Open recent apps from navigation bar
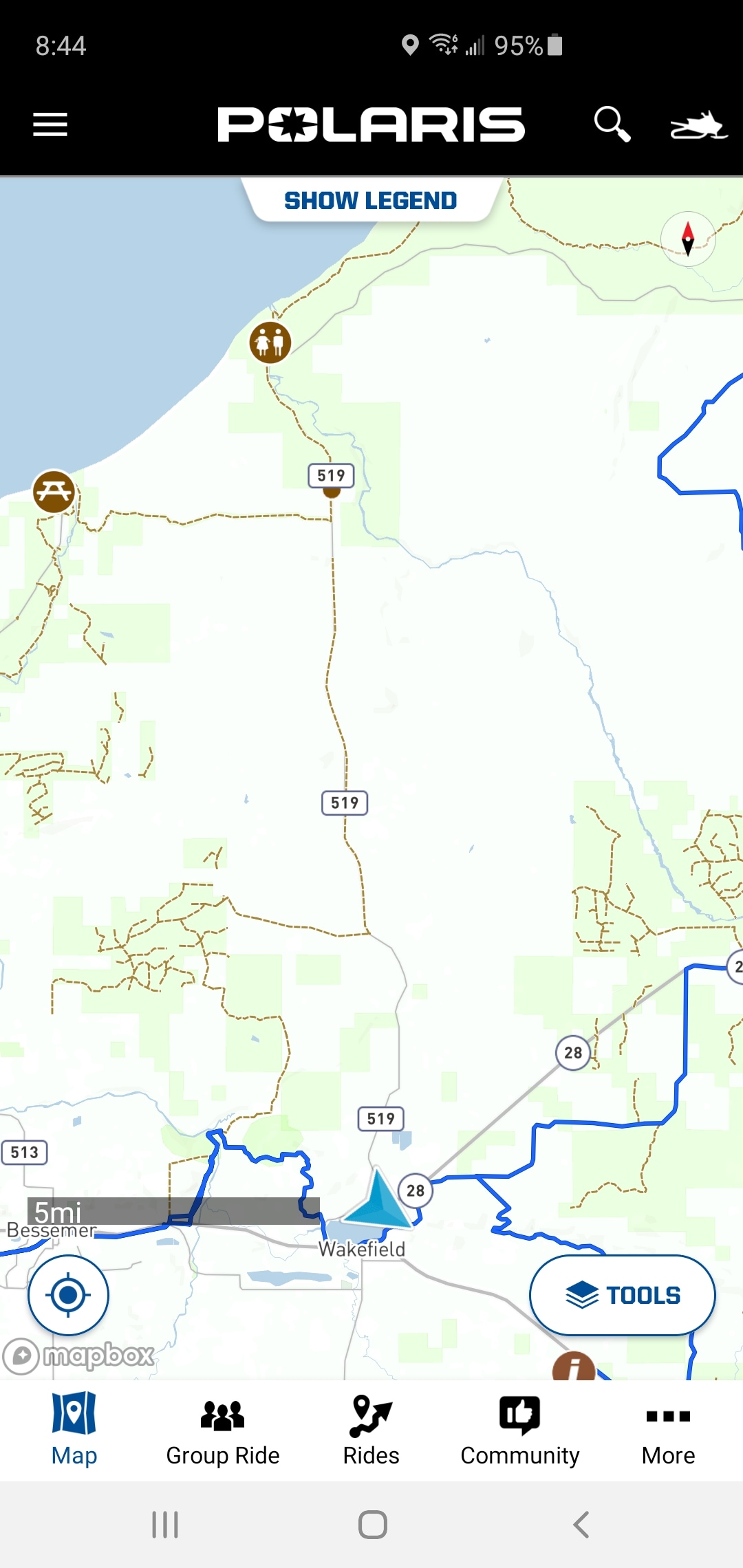The image size is (743, 1568). 165,1525
